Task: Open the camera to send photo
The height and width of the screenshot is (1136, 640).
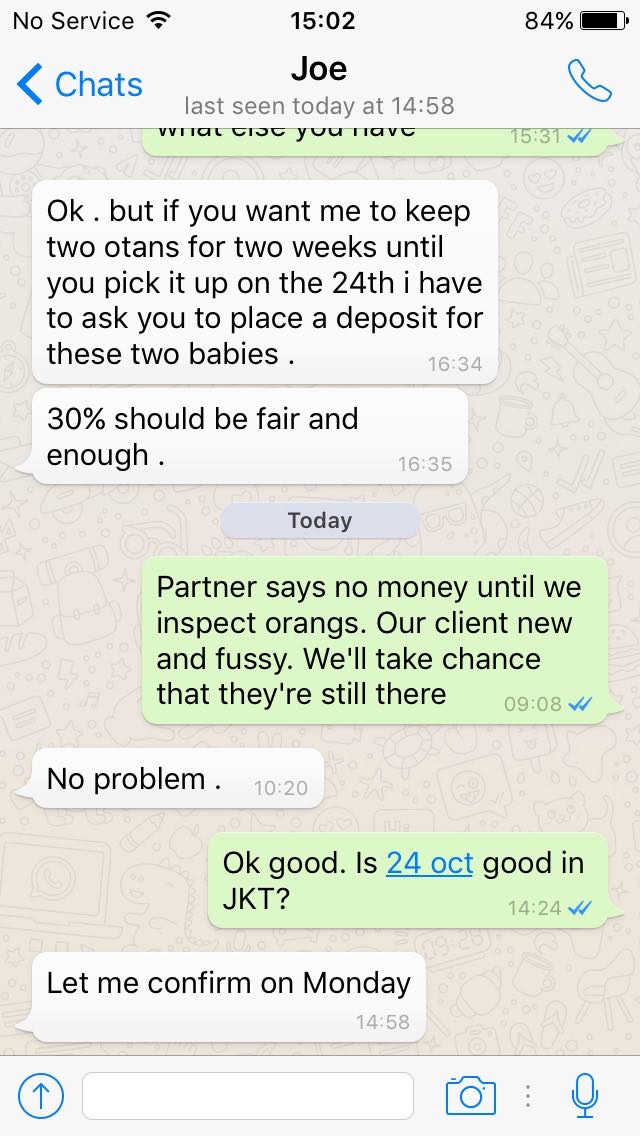Action: pos(470,1095)
